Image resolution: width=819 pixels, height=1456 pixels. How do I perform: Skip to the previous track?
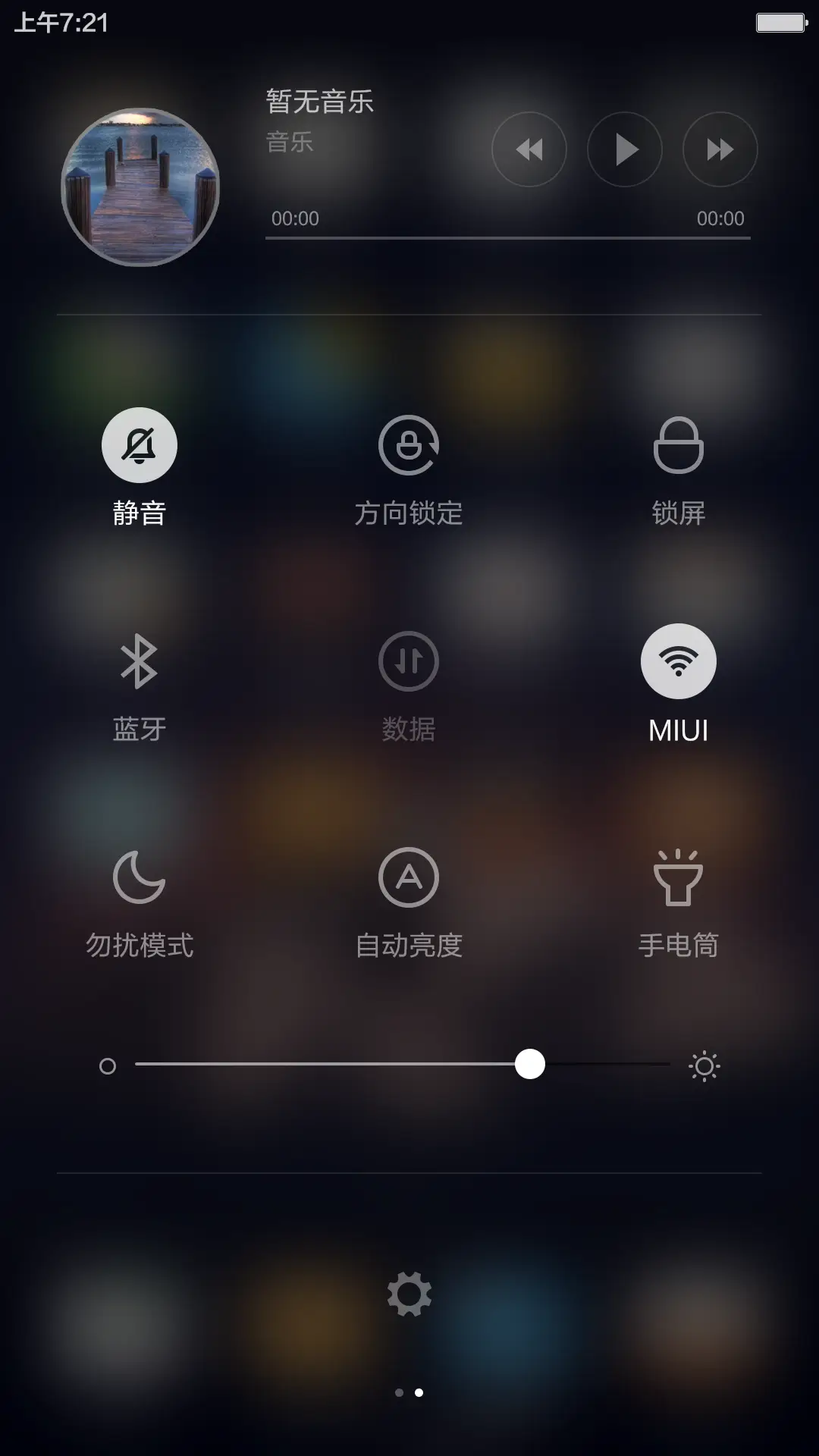529,149
